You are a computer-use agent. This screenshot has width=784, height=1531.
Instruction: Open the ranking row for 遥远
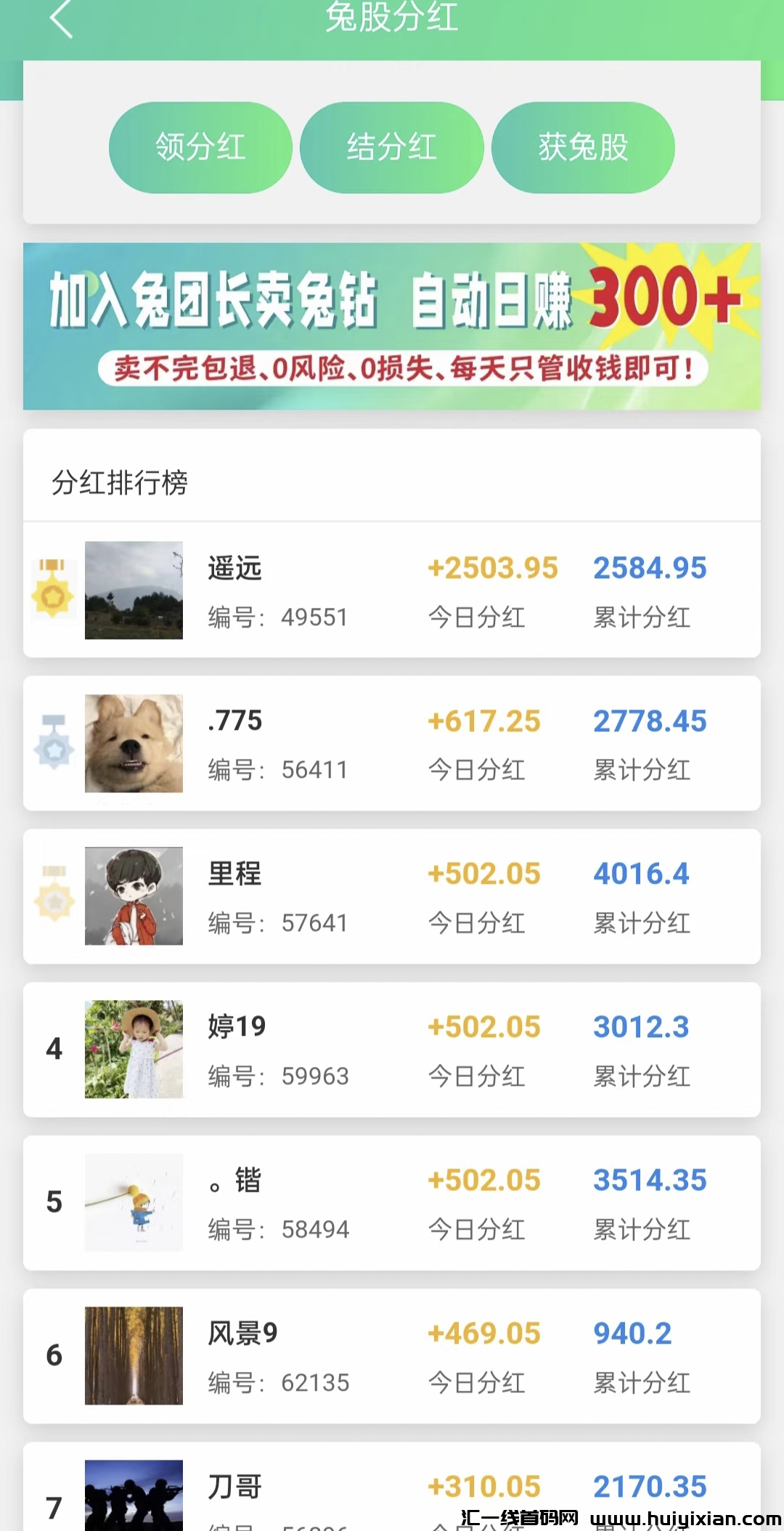coord(392,590)
